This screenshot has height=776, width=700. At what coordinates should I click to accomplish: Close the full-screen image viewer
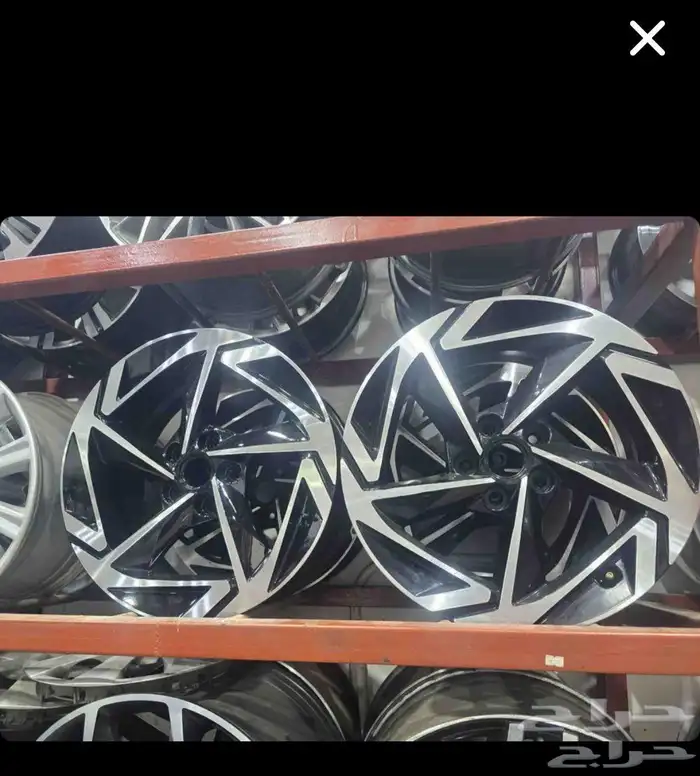coord(647,39)
